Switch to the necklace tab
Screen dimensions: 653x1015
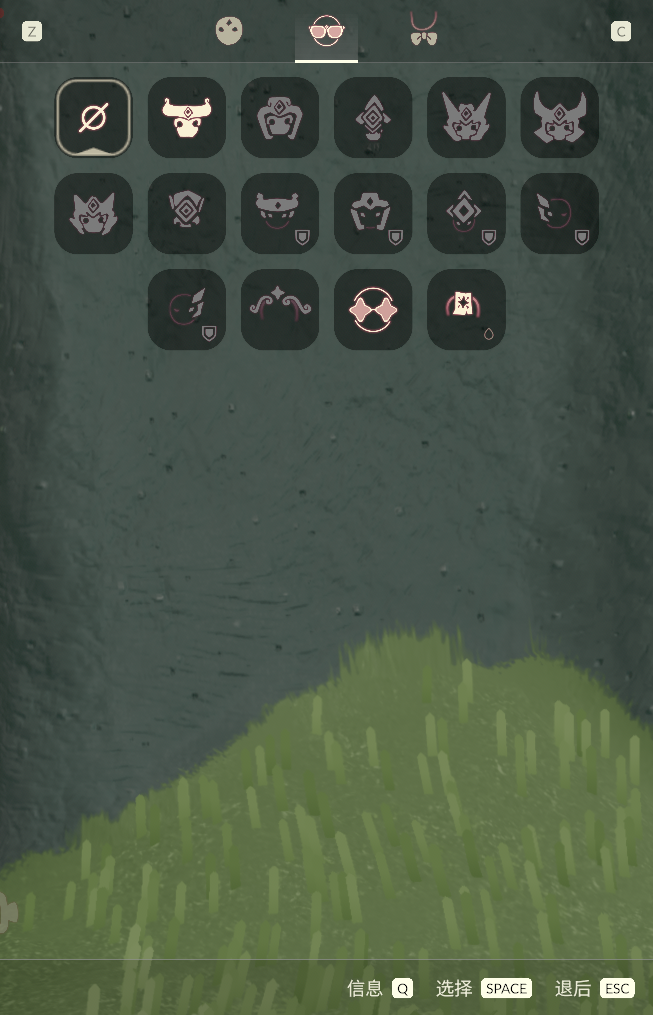coord(424,31)
